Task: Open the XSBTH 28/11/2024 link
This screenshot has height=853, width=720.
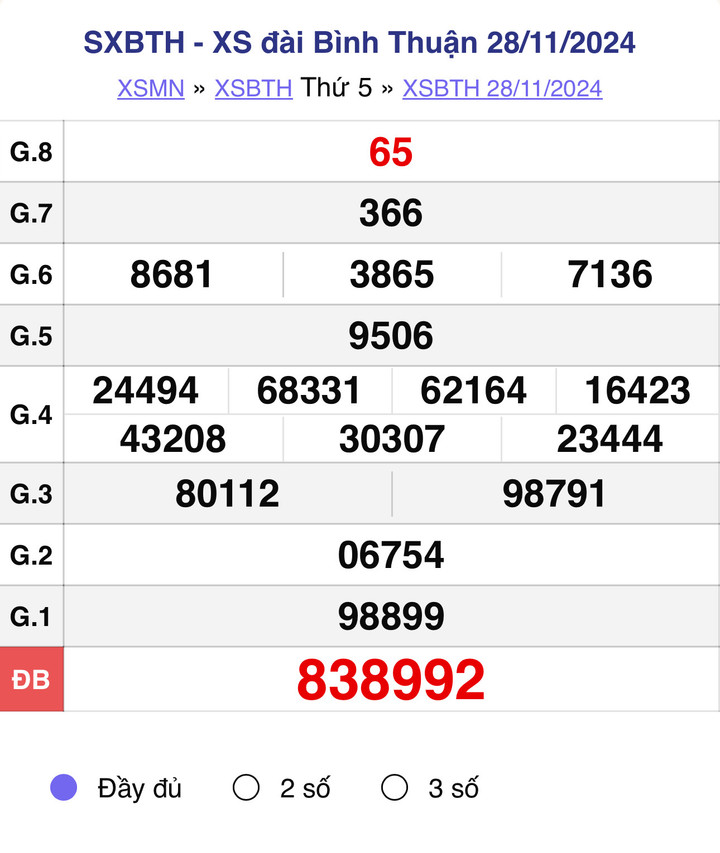Action: coord(502,88)
